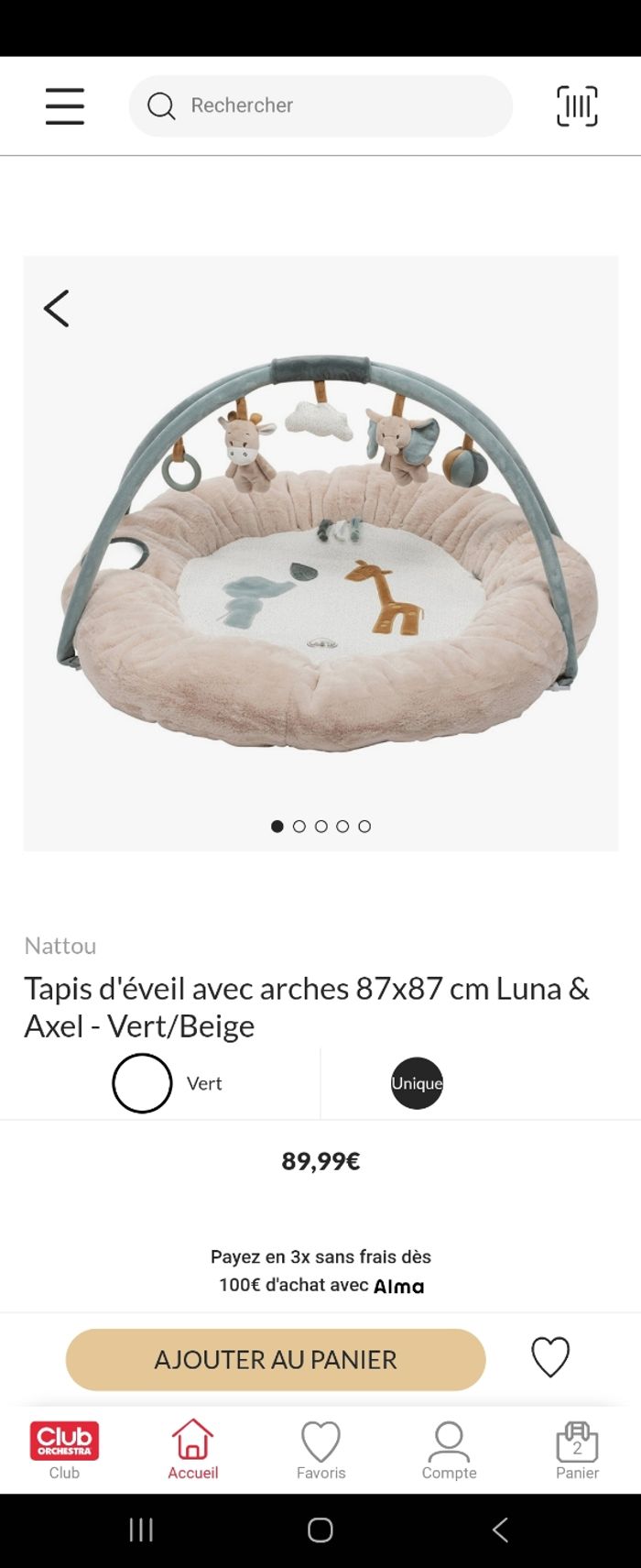Open the Favoris tab

(320, 1450)
